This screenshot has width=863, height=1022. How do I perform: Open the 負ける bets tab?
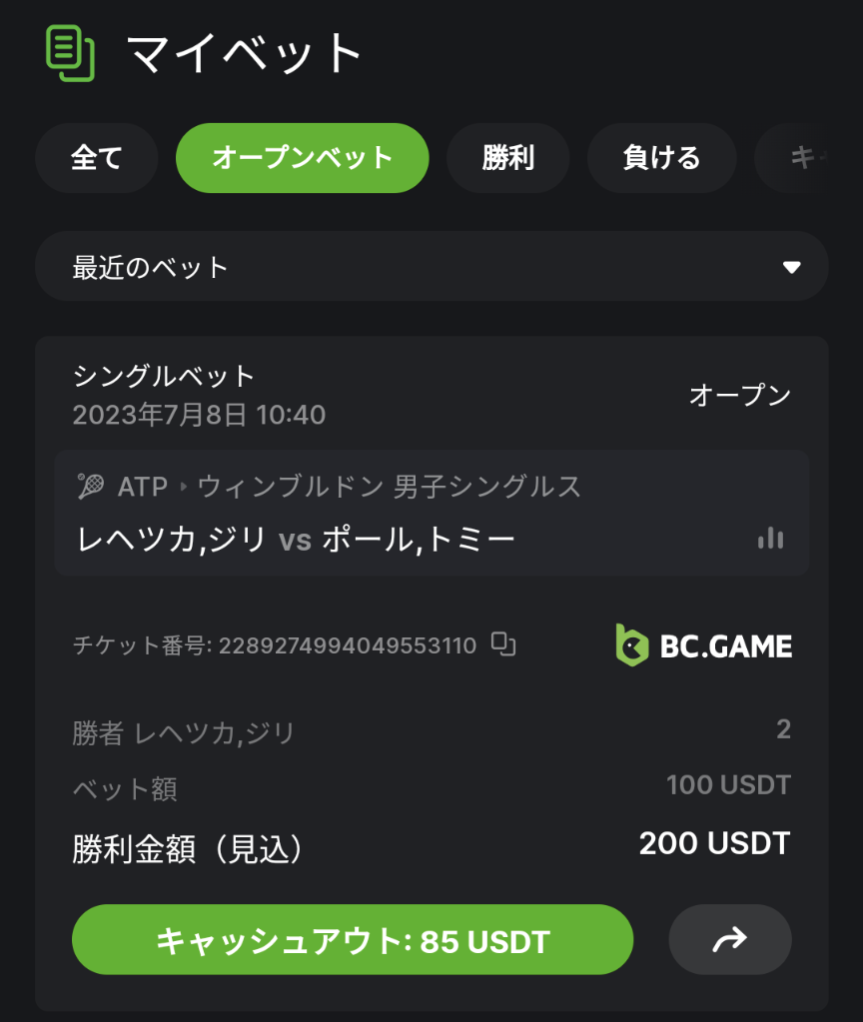click(x=661, y=158)
